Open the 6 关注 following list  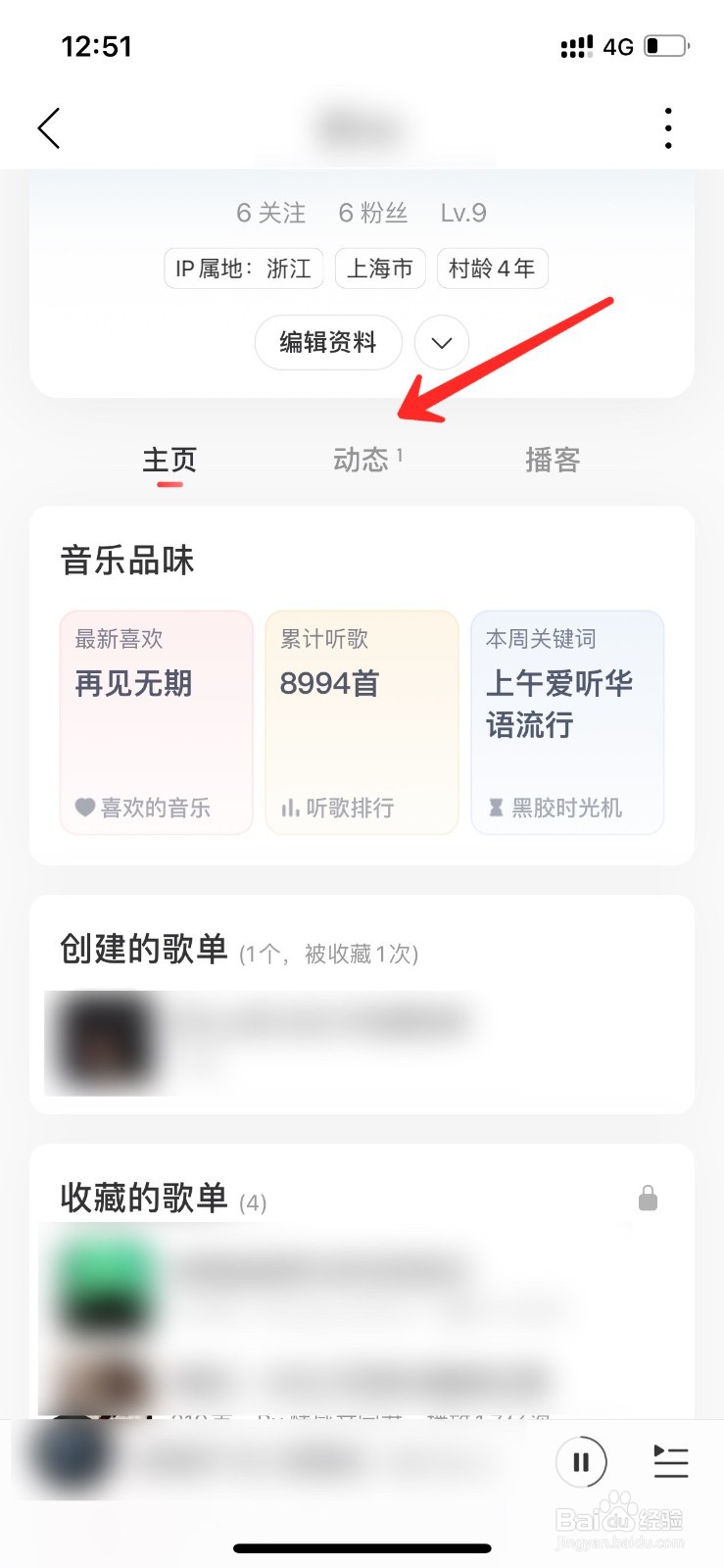pos(268,212)
